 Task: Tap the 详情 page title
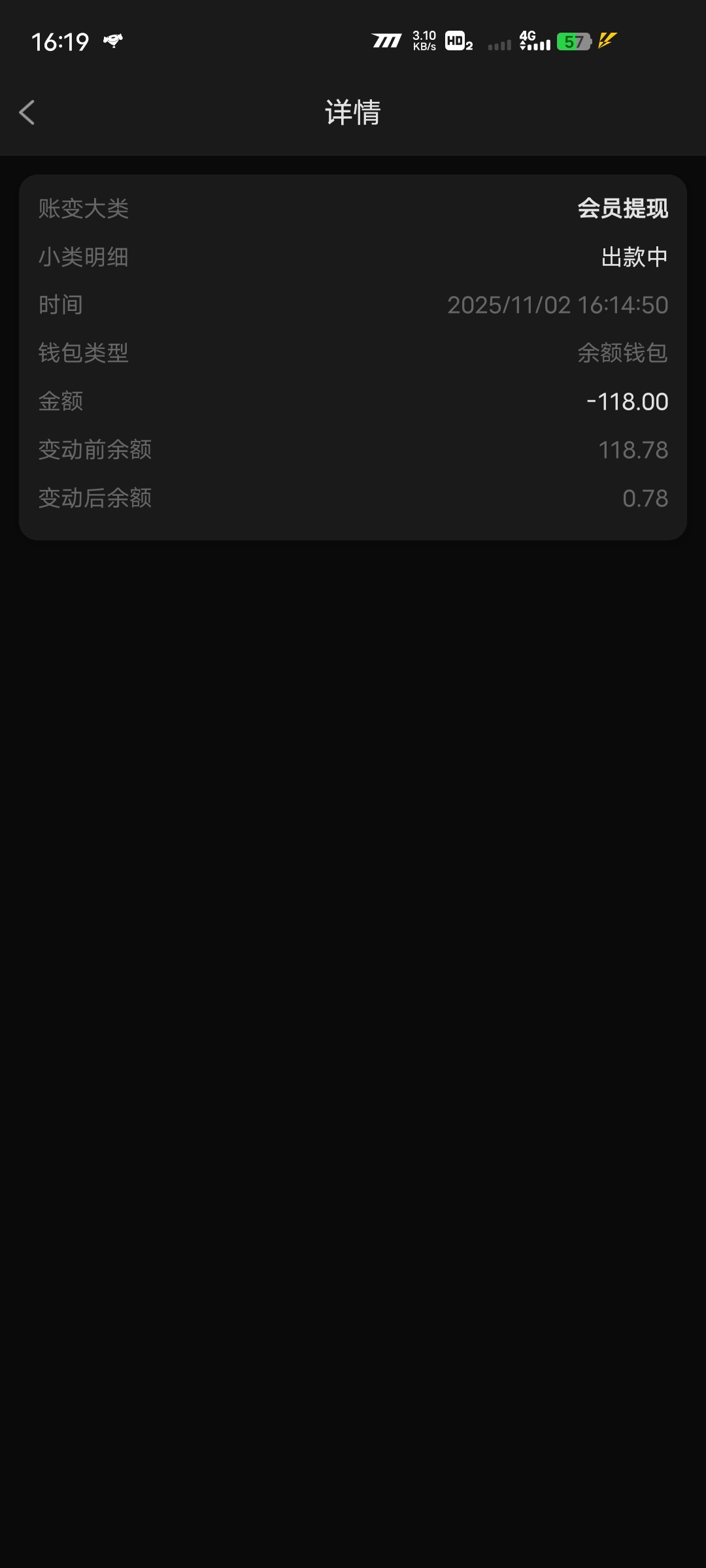click(x=353, y=112)
